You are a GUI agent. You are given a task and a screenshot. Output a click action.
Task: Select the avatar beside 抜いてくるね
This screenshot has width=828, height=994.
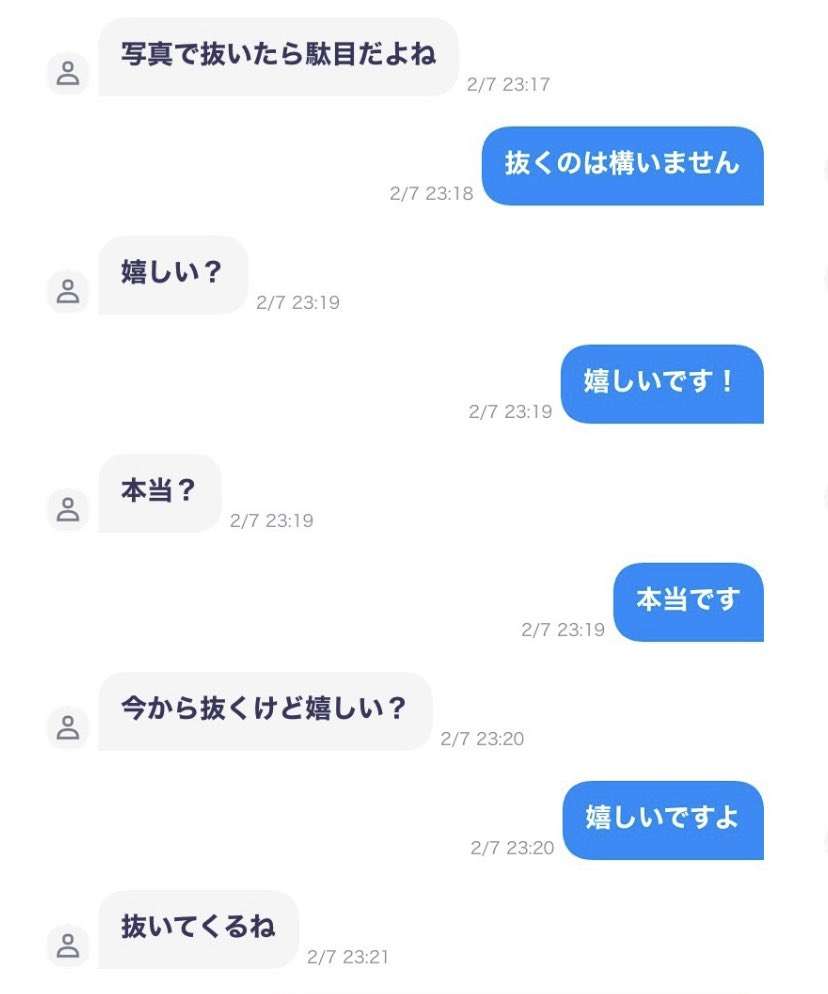click(68, 945)
